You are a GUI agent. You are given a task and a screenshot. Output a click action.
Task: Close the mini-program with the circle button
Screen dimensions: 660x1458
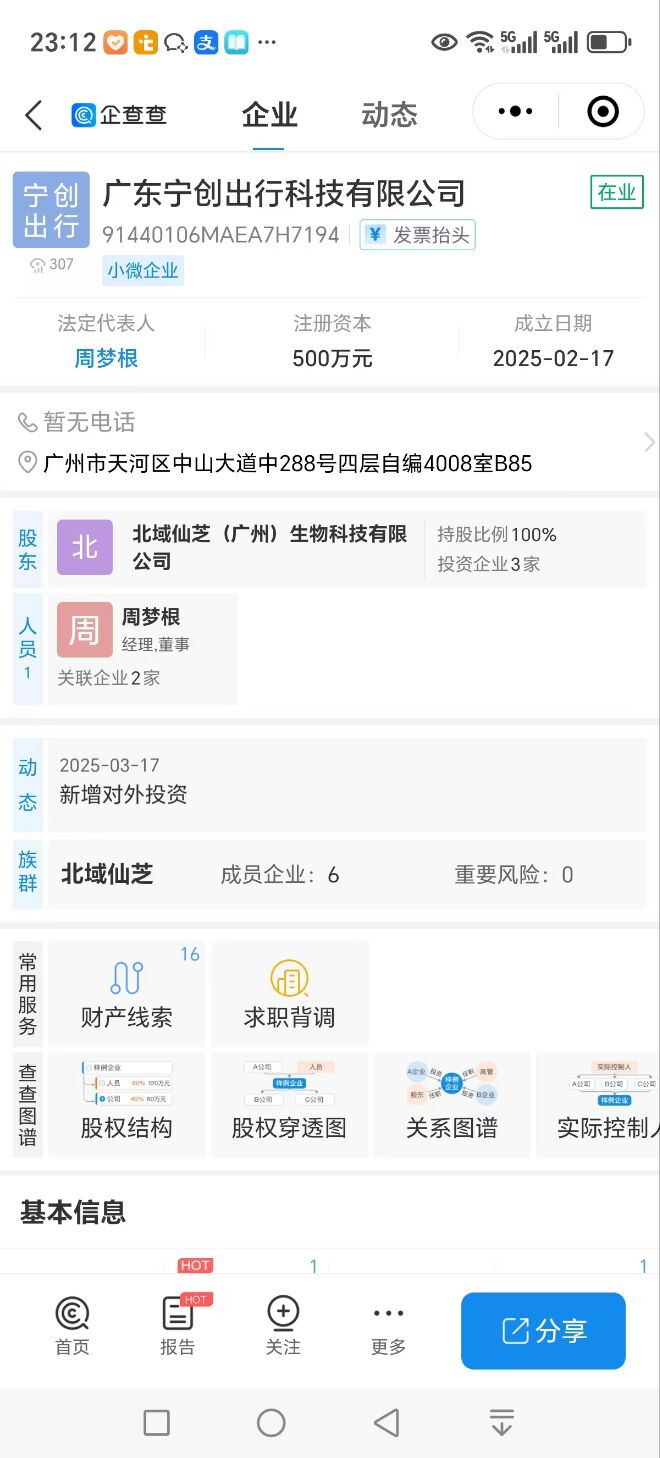coord(603,111)
